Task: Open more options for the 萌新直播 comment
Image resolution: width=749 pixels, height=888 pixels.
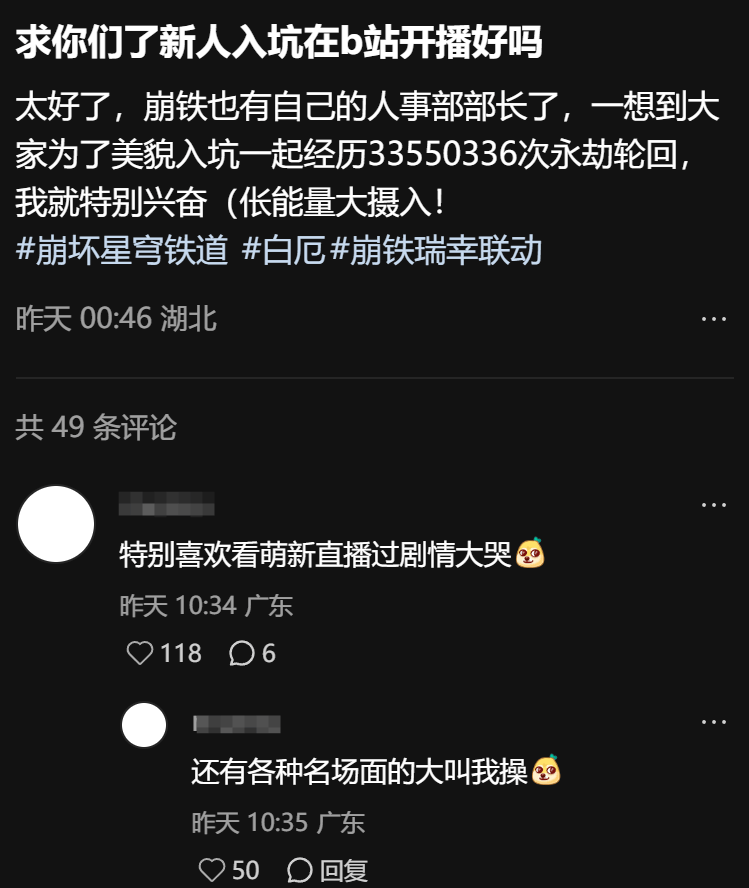Action: pyautogui.click(x=713, y=505)
